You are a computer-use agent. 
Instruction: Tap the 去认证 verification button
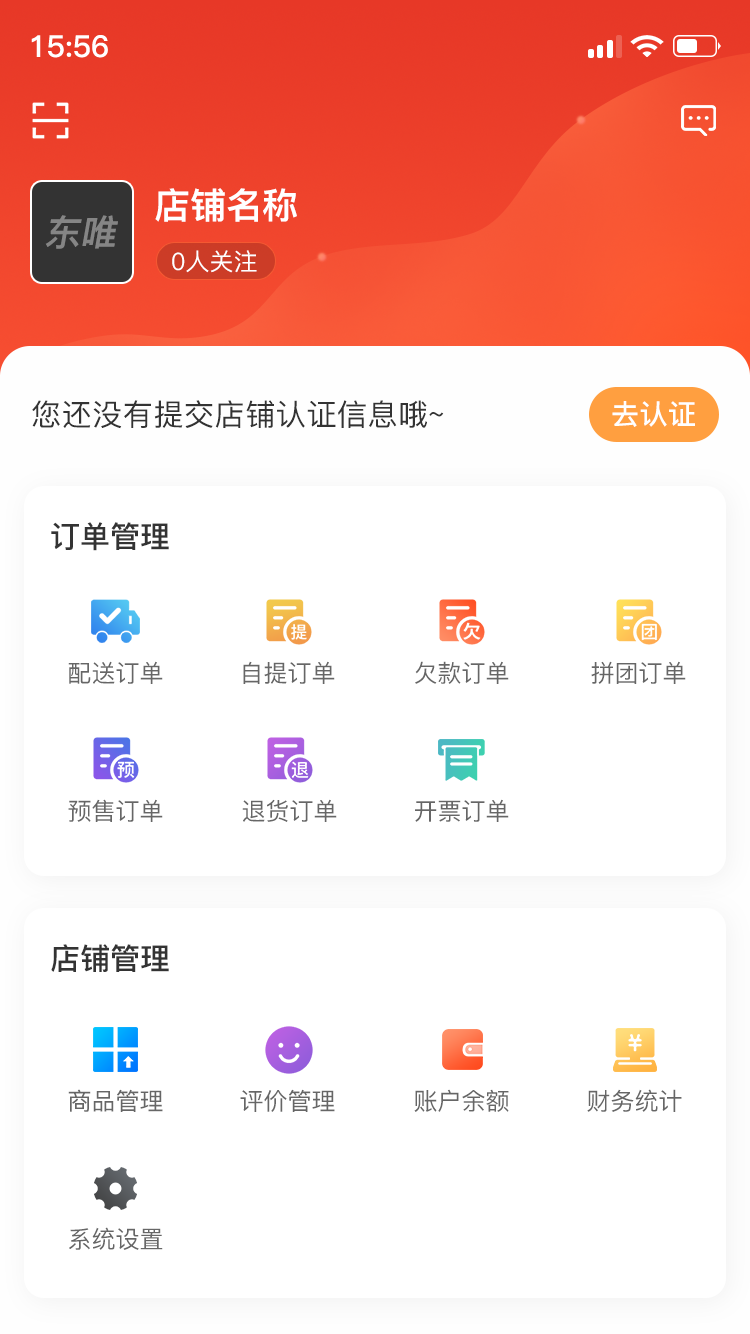[x=654, y=414]
